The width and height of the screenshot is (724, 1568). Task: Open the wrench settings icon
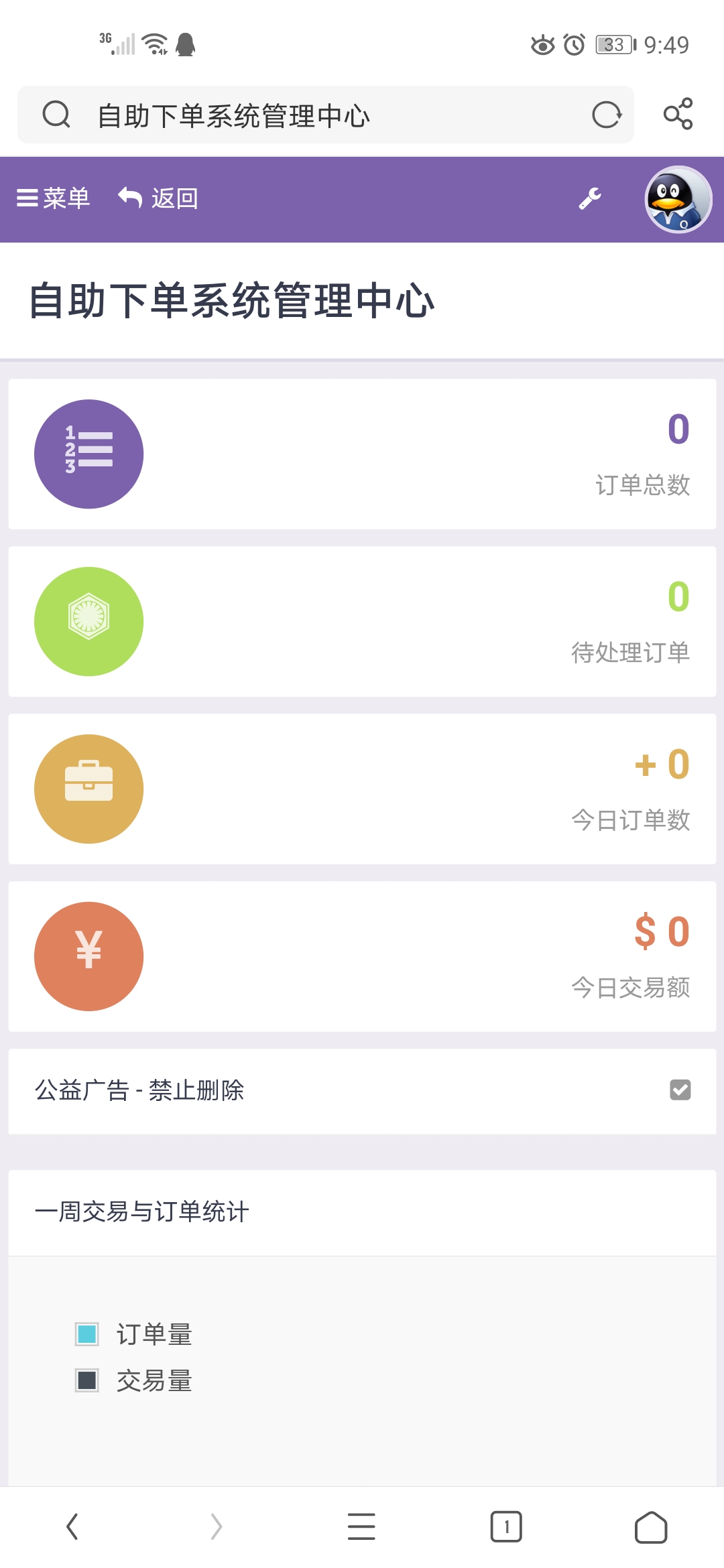click(x=590, y=198)
